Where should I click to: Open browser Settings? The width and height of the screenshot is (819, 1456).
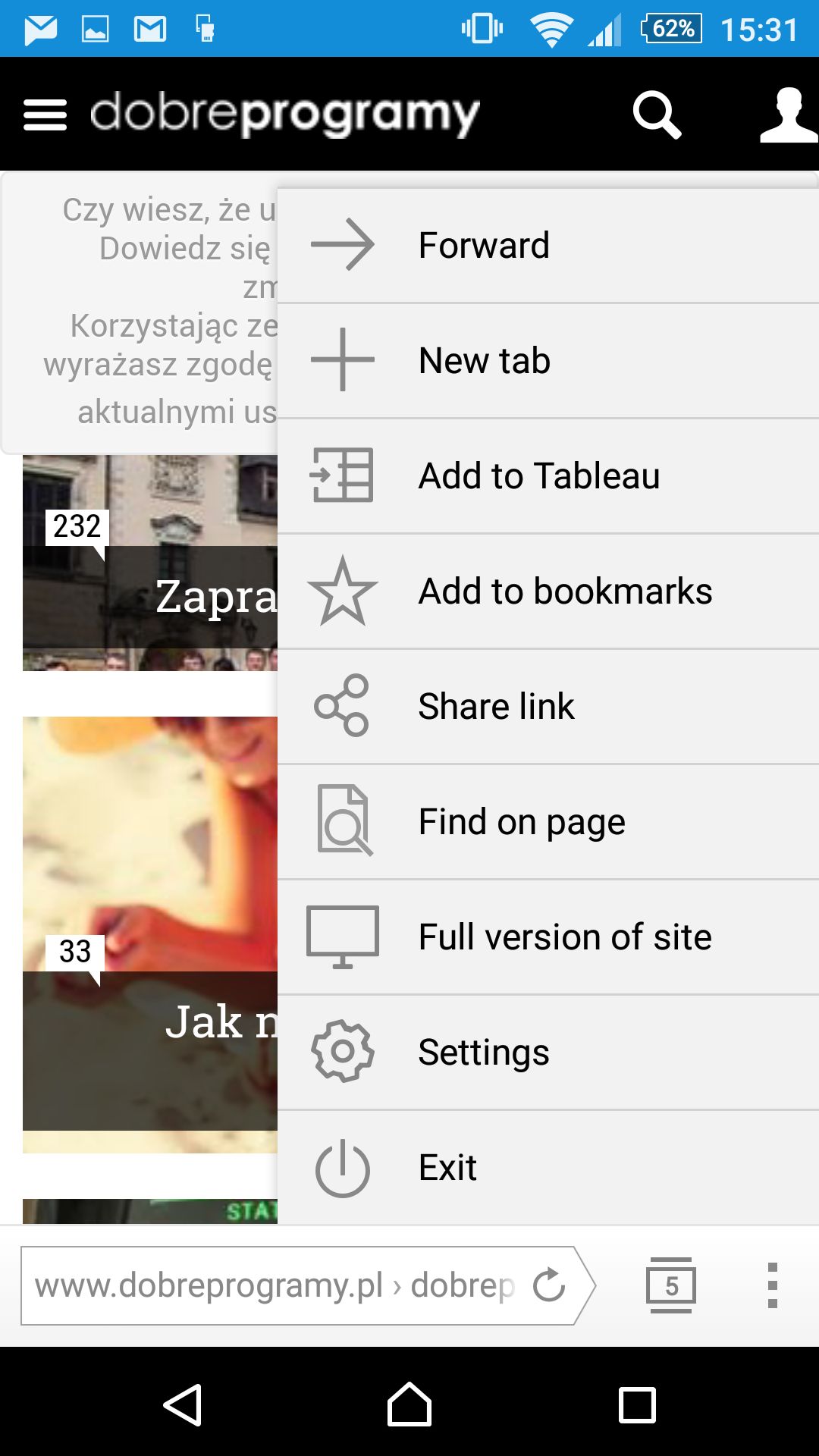tap(548, 1052)
